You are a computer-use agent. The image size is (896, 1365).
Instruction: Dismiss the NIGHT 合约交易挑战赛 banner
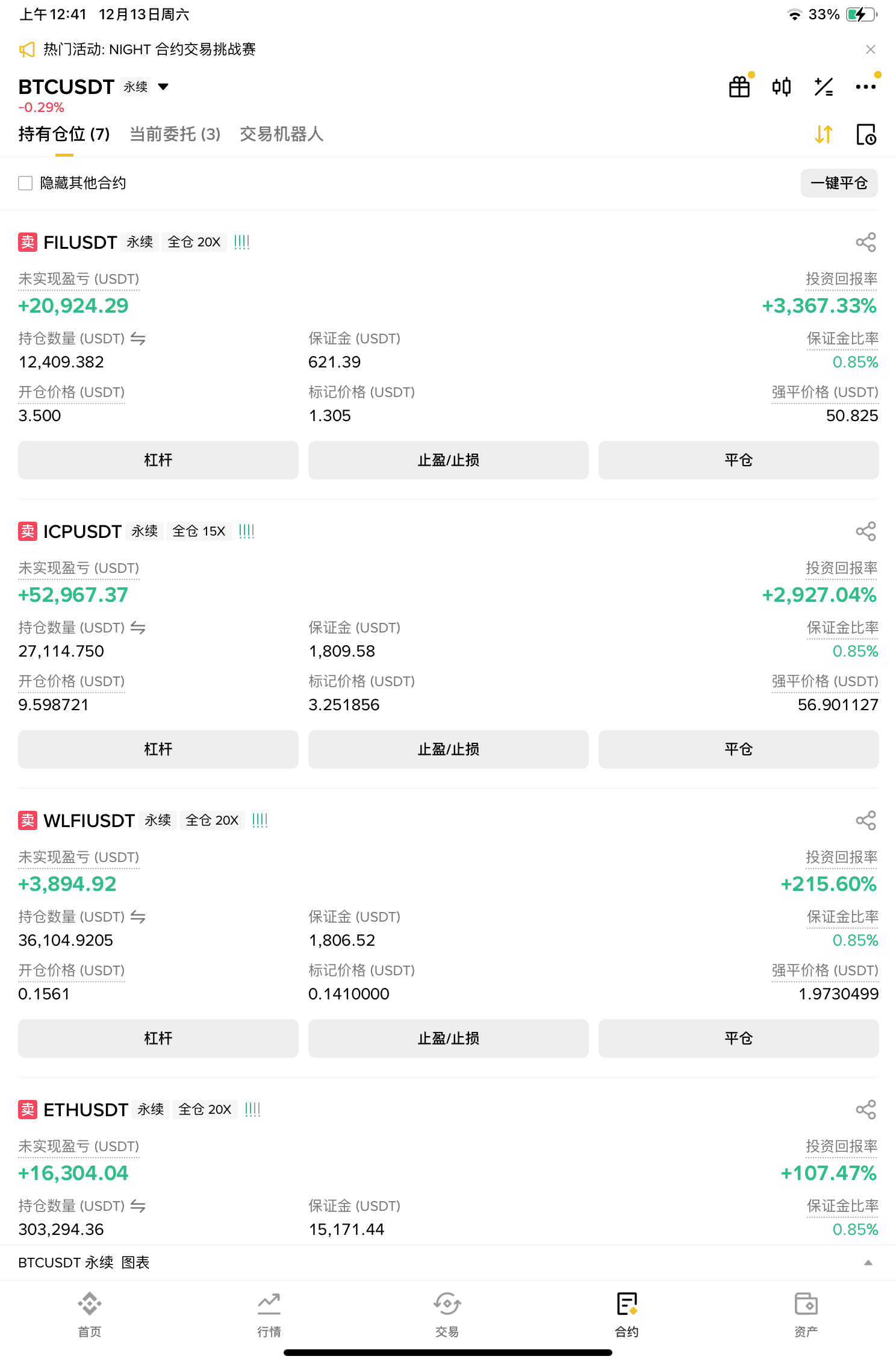tap(870, 49)
